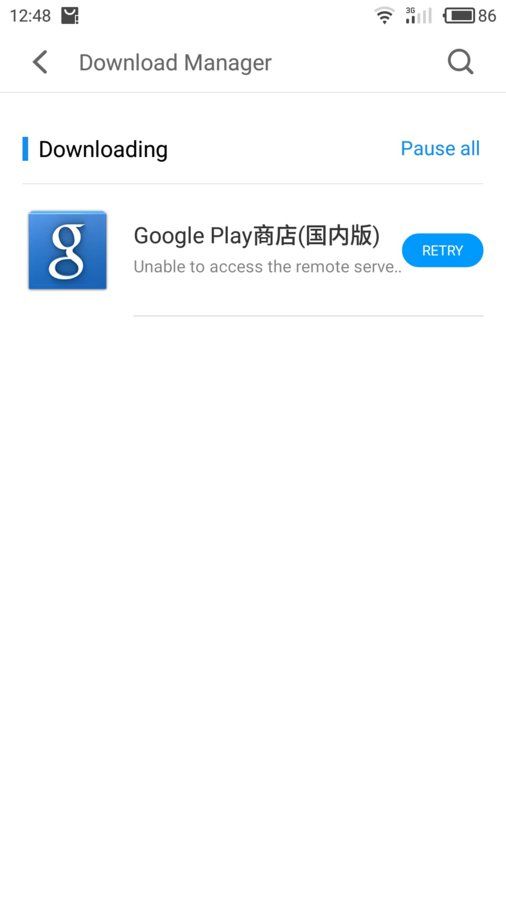Retry the Google Play download

click(442, 250)
